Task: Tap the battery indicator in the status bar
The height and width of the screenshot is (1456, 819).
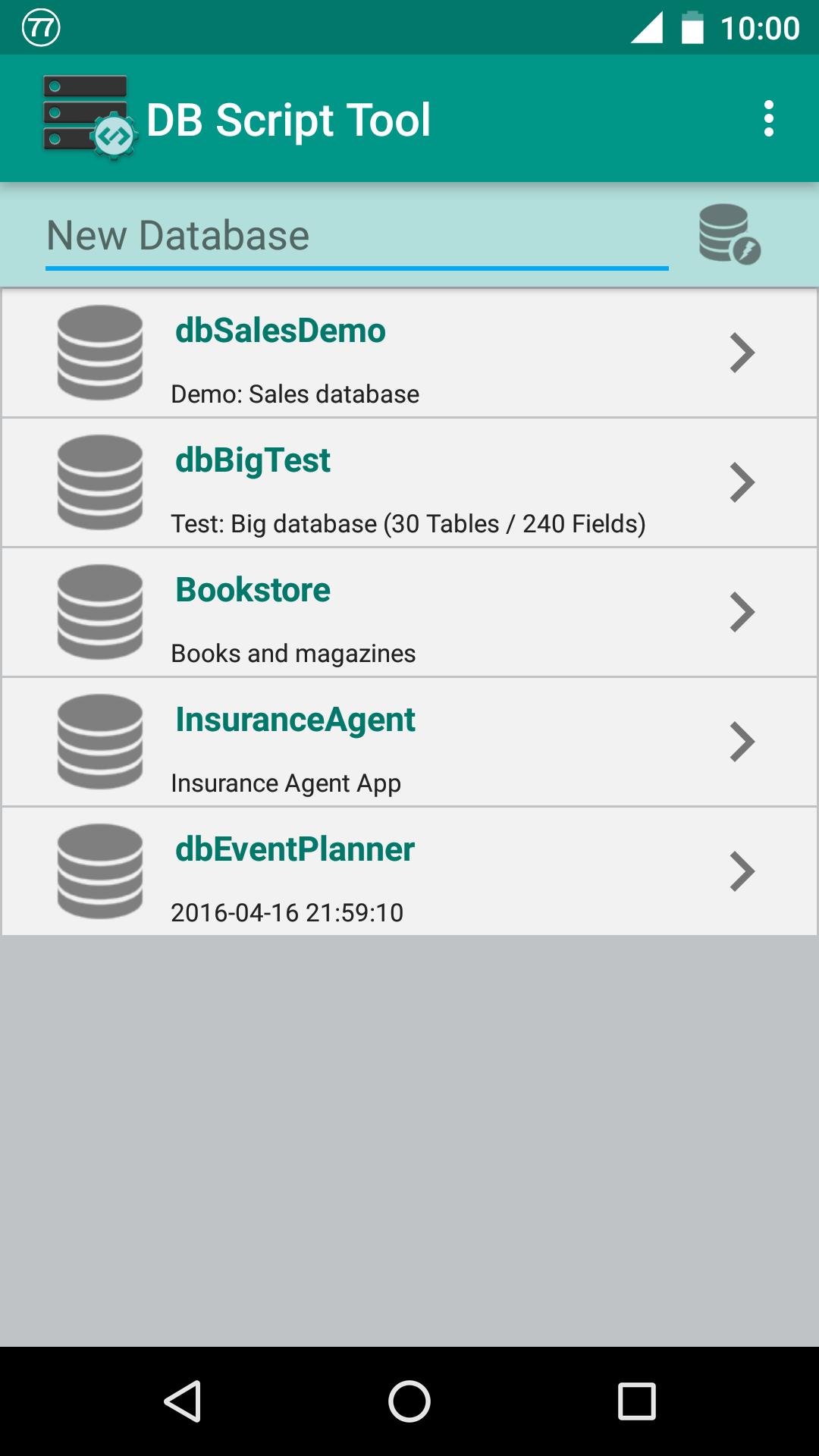Action: (692, 25)
